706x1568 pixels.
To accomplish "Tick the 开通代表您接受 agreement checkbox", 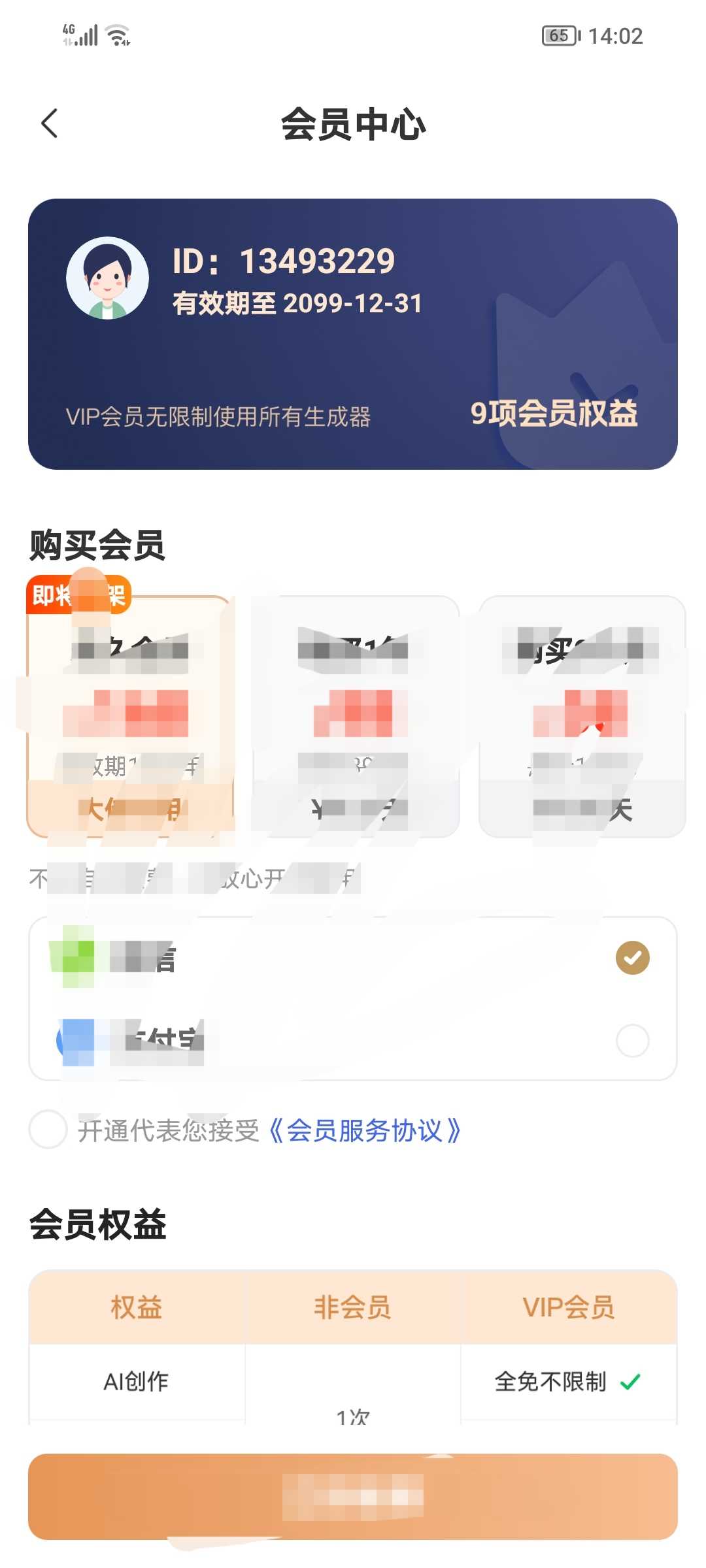I will [x=48, y=1129].
